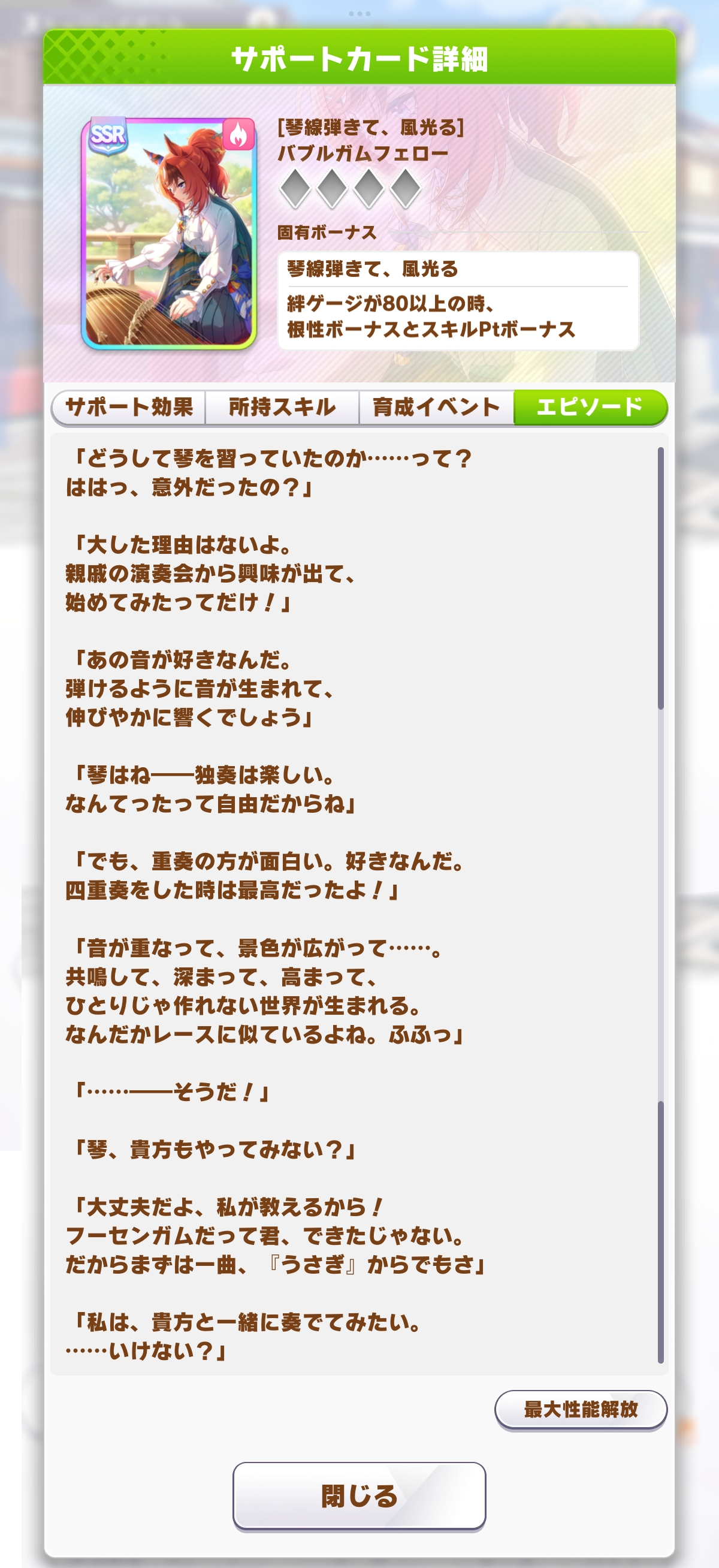Select the エピソード tab
Screen dimensions: 719x1568
(x=590, y=407)
